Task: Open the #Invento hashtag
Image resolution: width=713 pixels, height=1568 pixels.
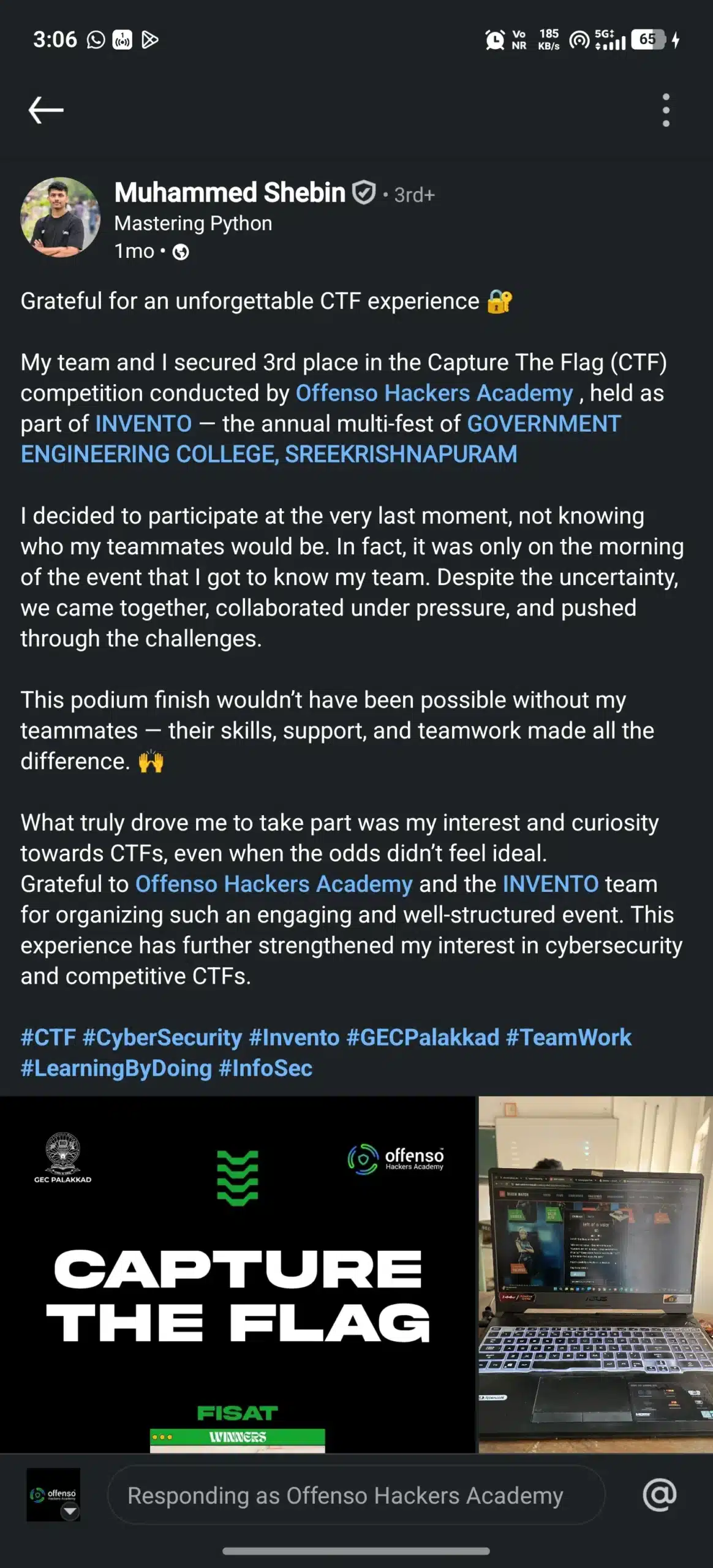Action: click(294, 1038)
